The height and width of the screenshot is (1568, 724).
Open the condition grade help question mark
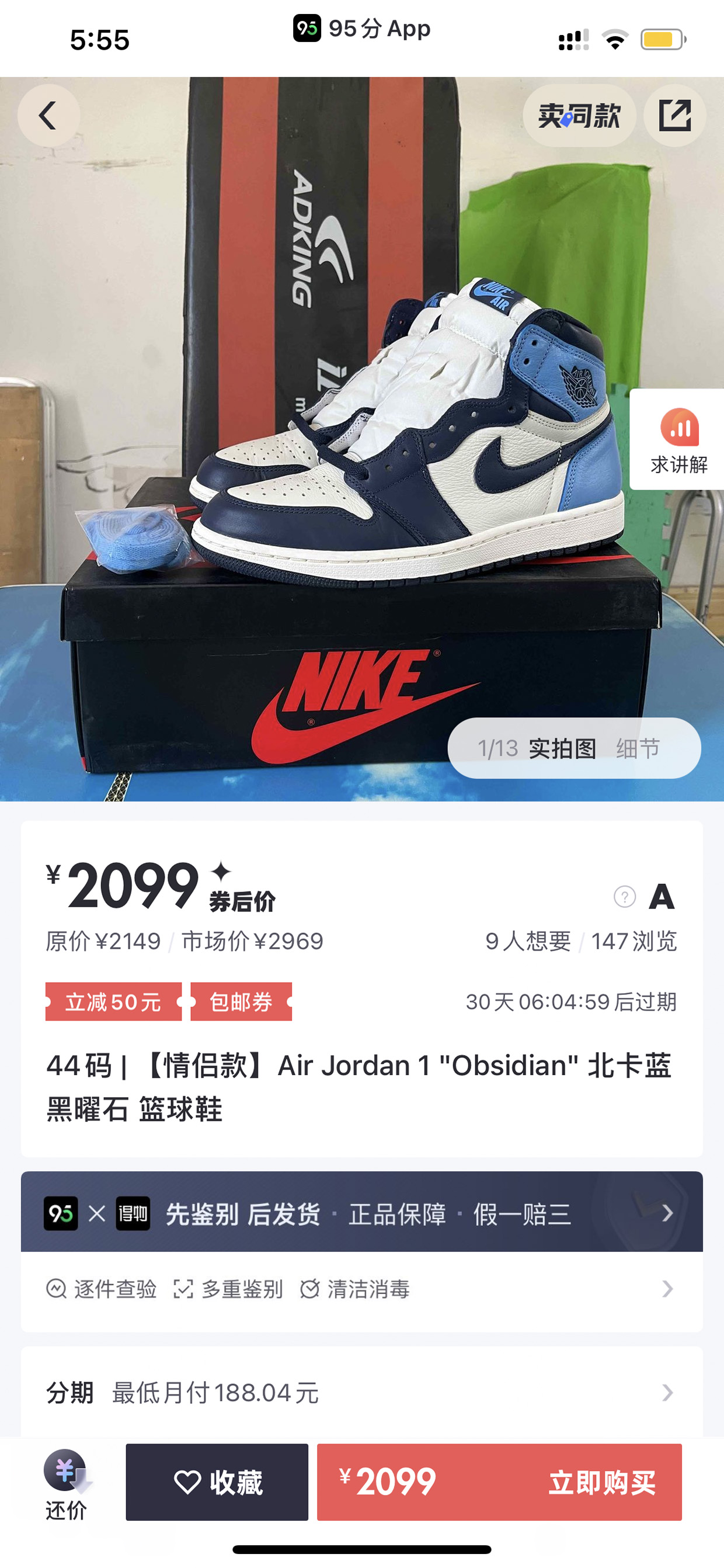[x=625, y=897]
